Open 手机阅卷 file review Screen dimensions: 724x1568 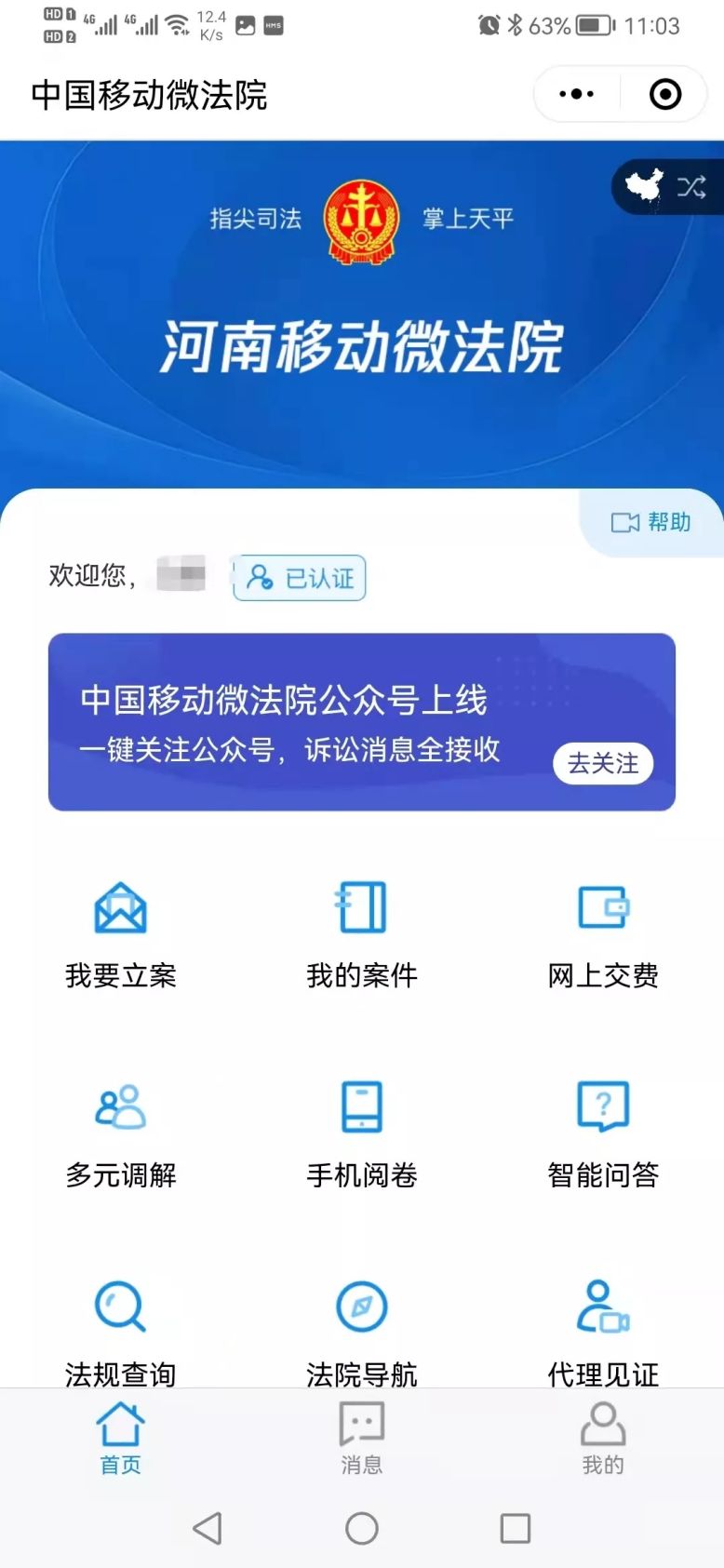tap(362, 1133)
